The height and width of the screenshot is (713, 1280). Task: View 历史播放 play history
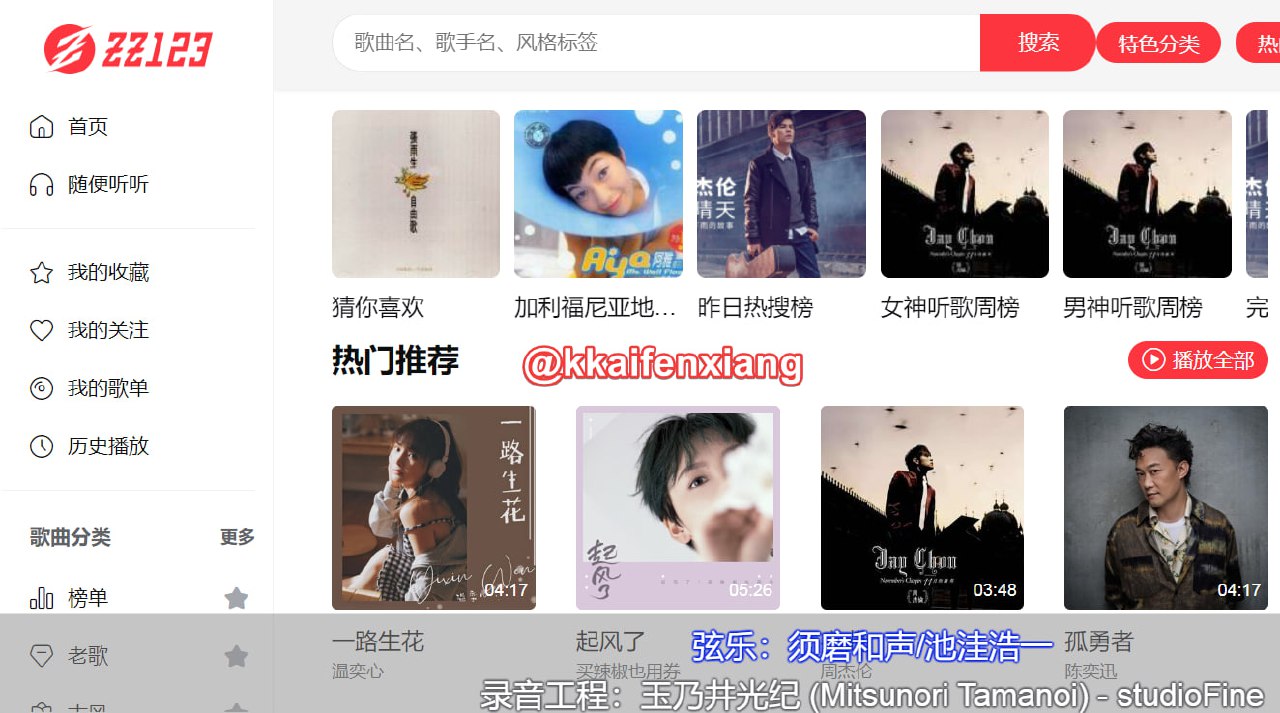coord(107,446)
